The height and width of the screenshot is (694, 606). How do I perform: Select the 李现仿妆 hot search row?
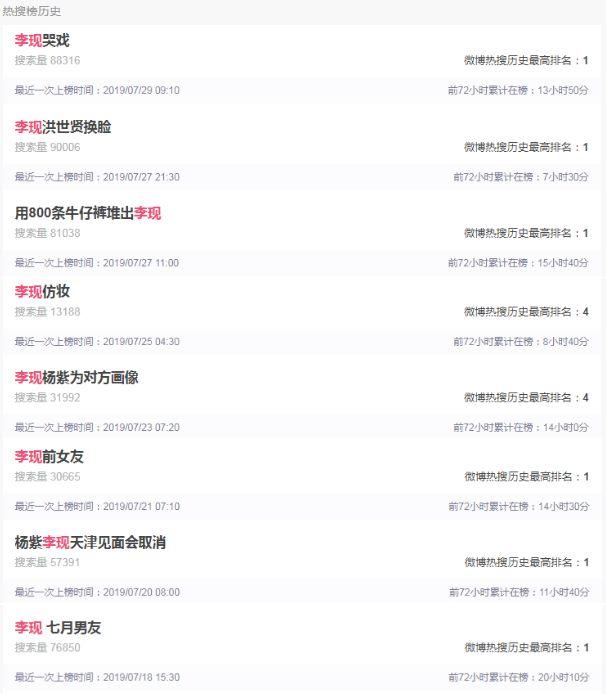click(x=42, y=291)
